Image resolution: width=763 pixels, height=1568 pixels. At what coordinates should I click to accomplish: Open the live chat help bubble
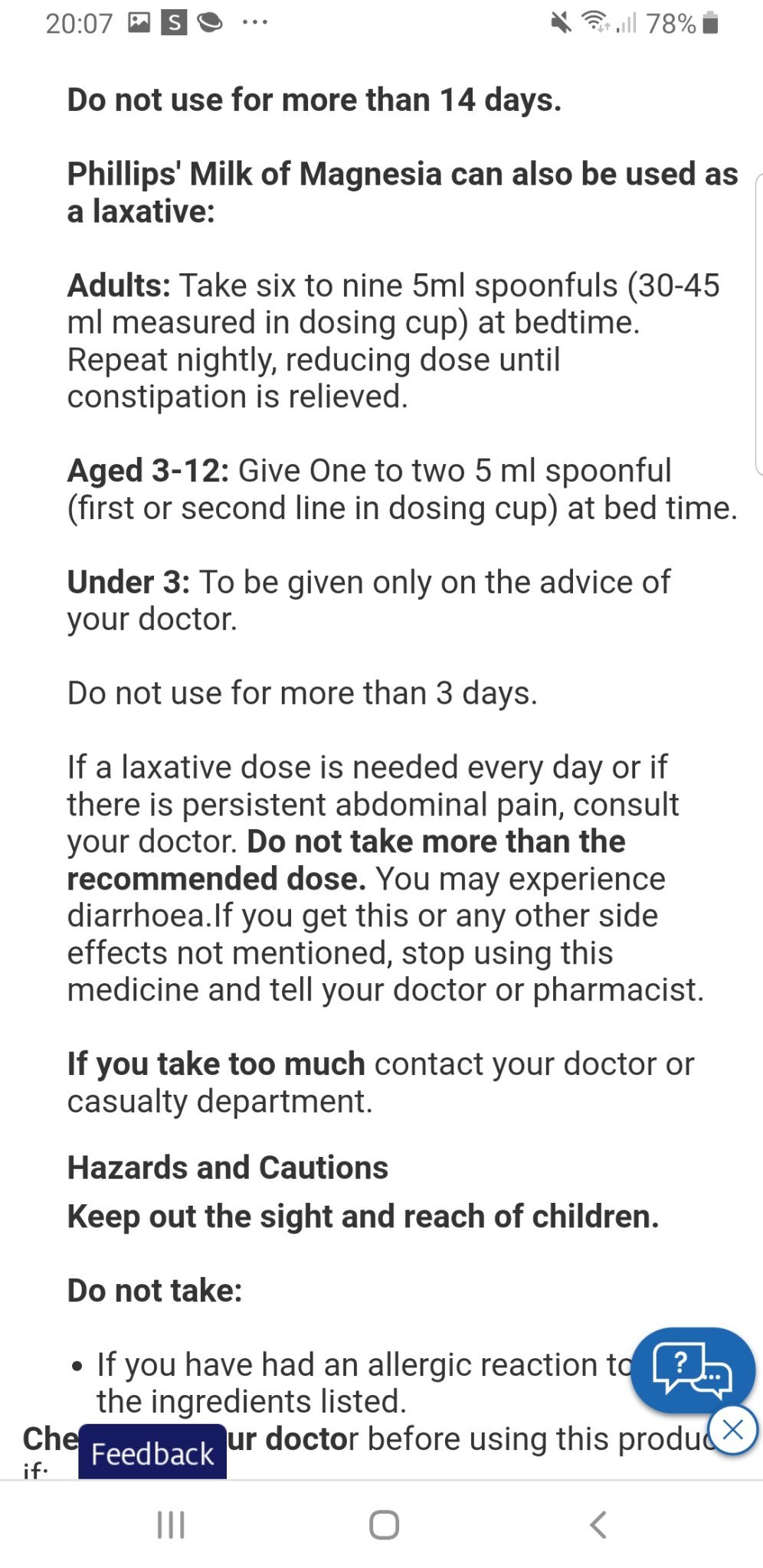point(692,1370)
